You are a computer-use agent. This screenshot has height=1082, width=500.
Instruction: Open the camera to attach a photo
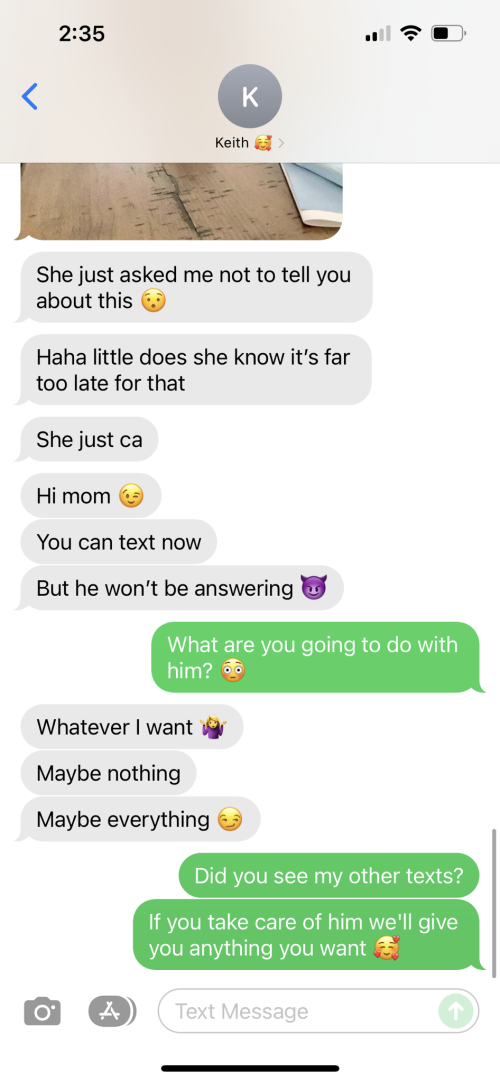point(42,1012)
